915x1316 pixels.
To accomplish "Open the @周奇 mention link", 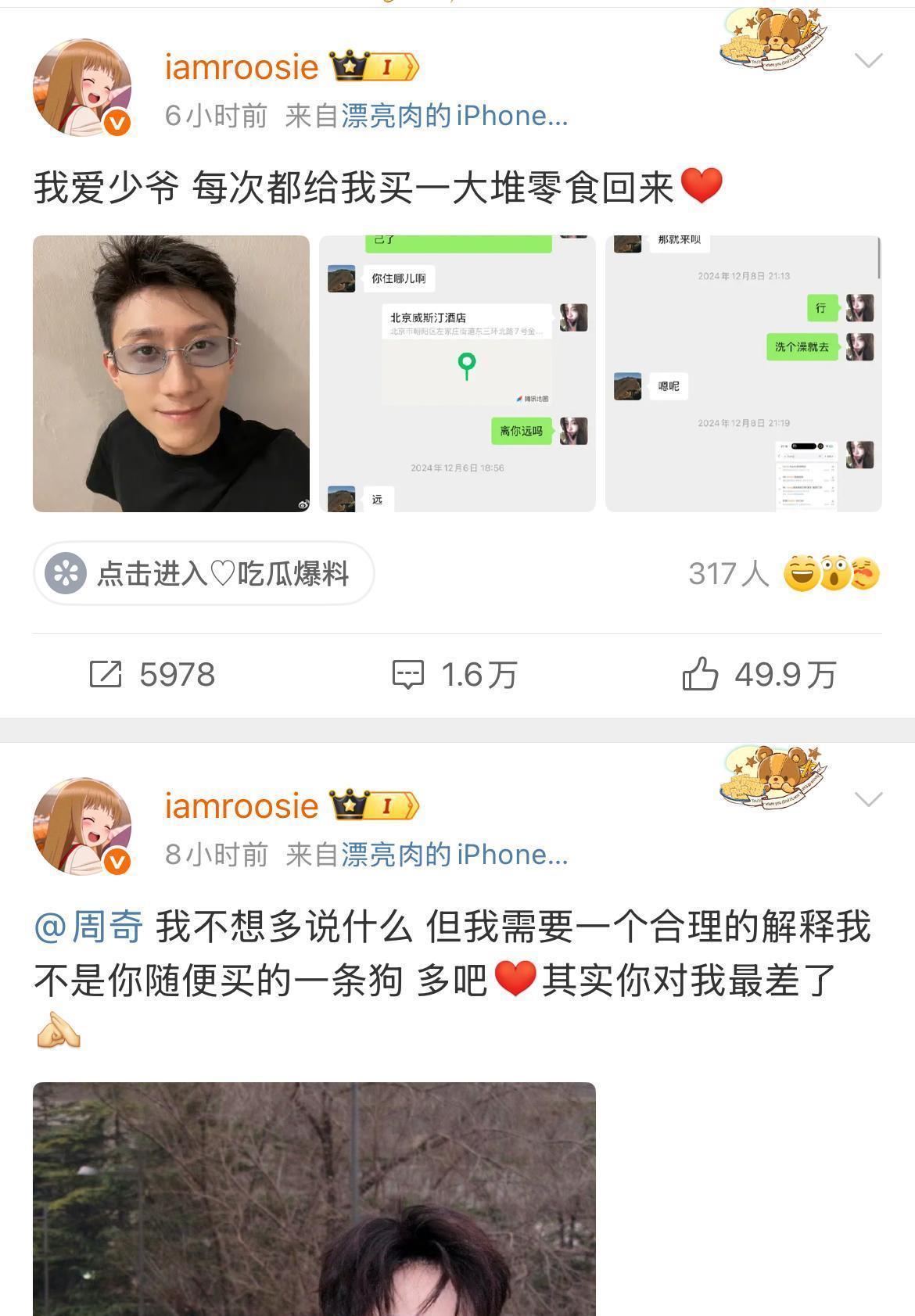I will coord(88,927).
